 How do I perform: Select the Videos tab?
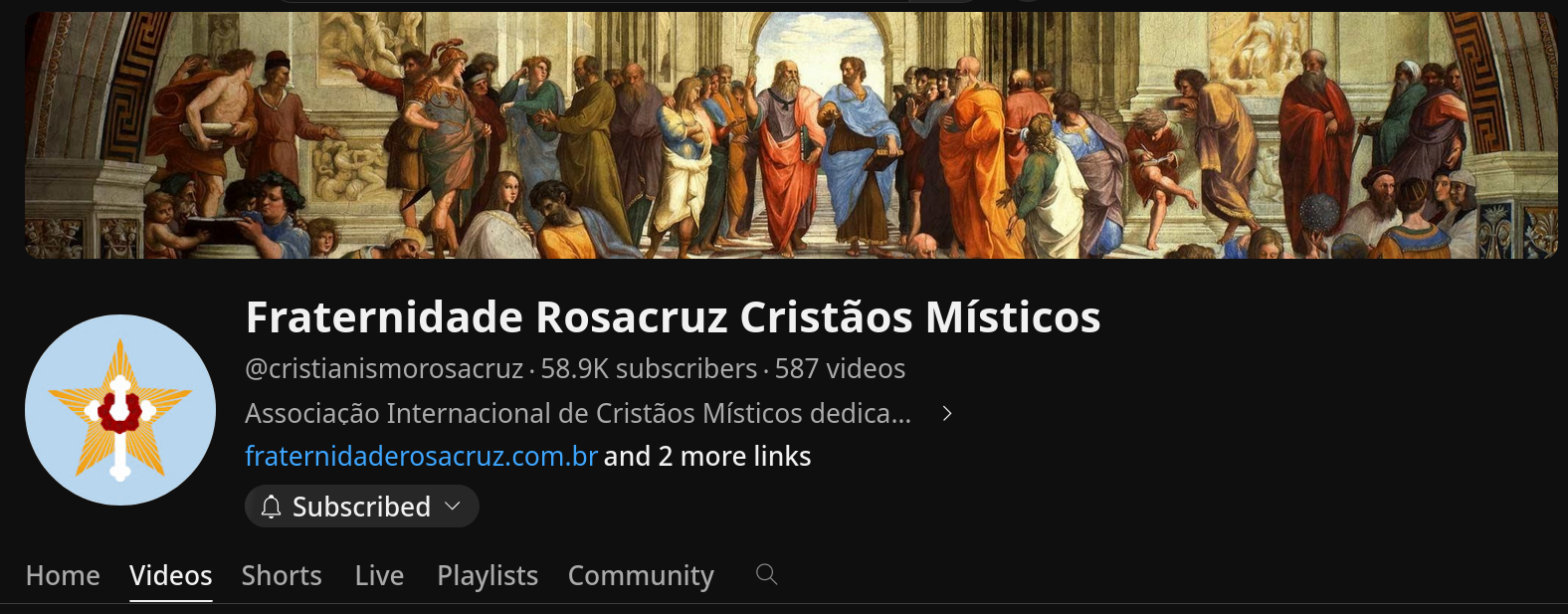pos(171,575)
